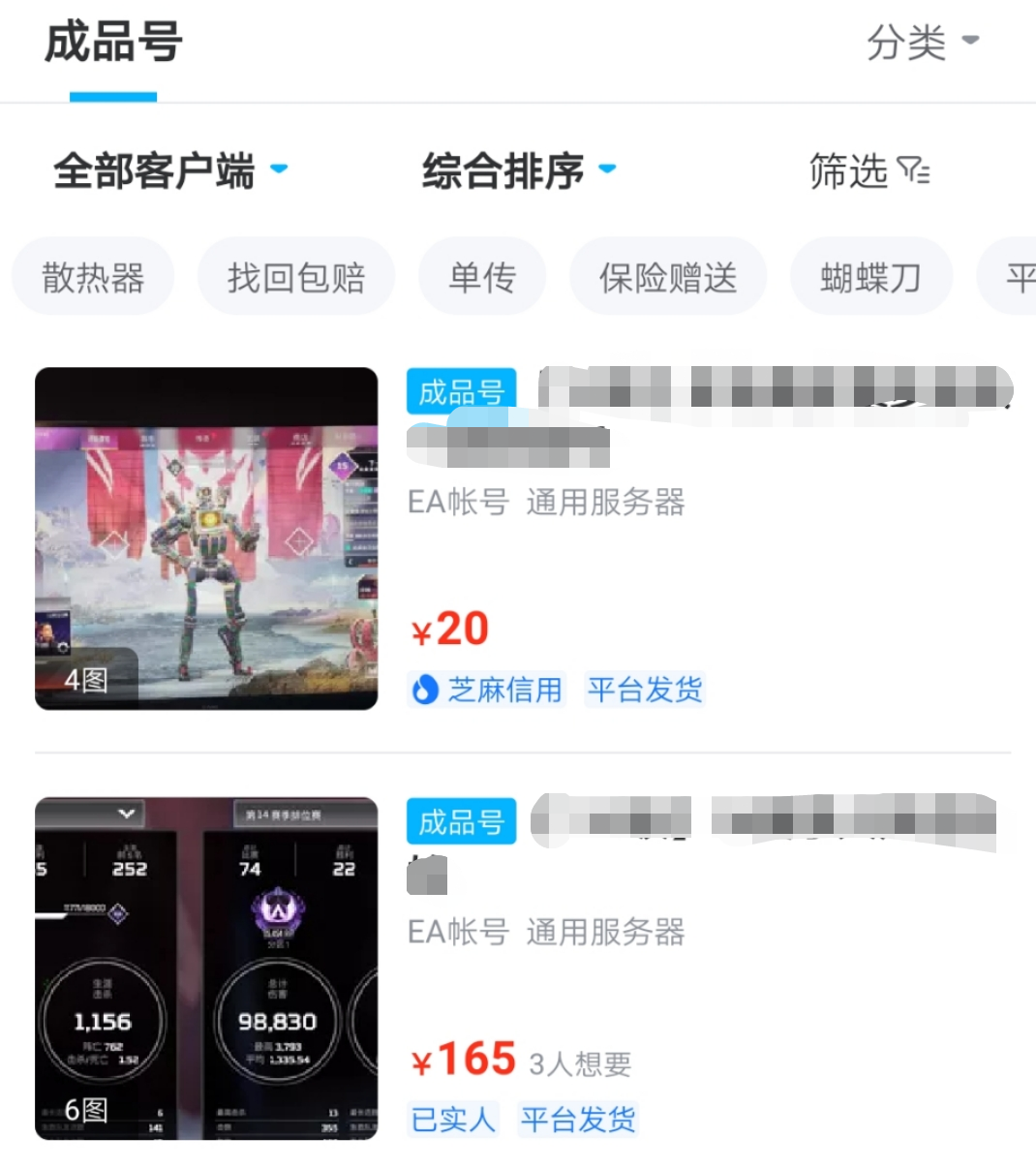Open the 全部客户端 dropdown

pos(170,171)
